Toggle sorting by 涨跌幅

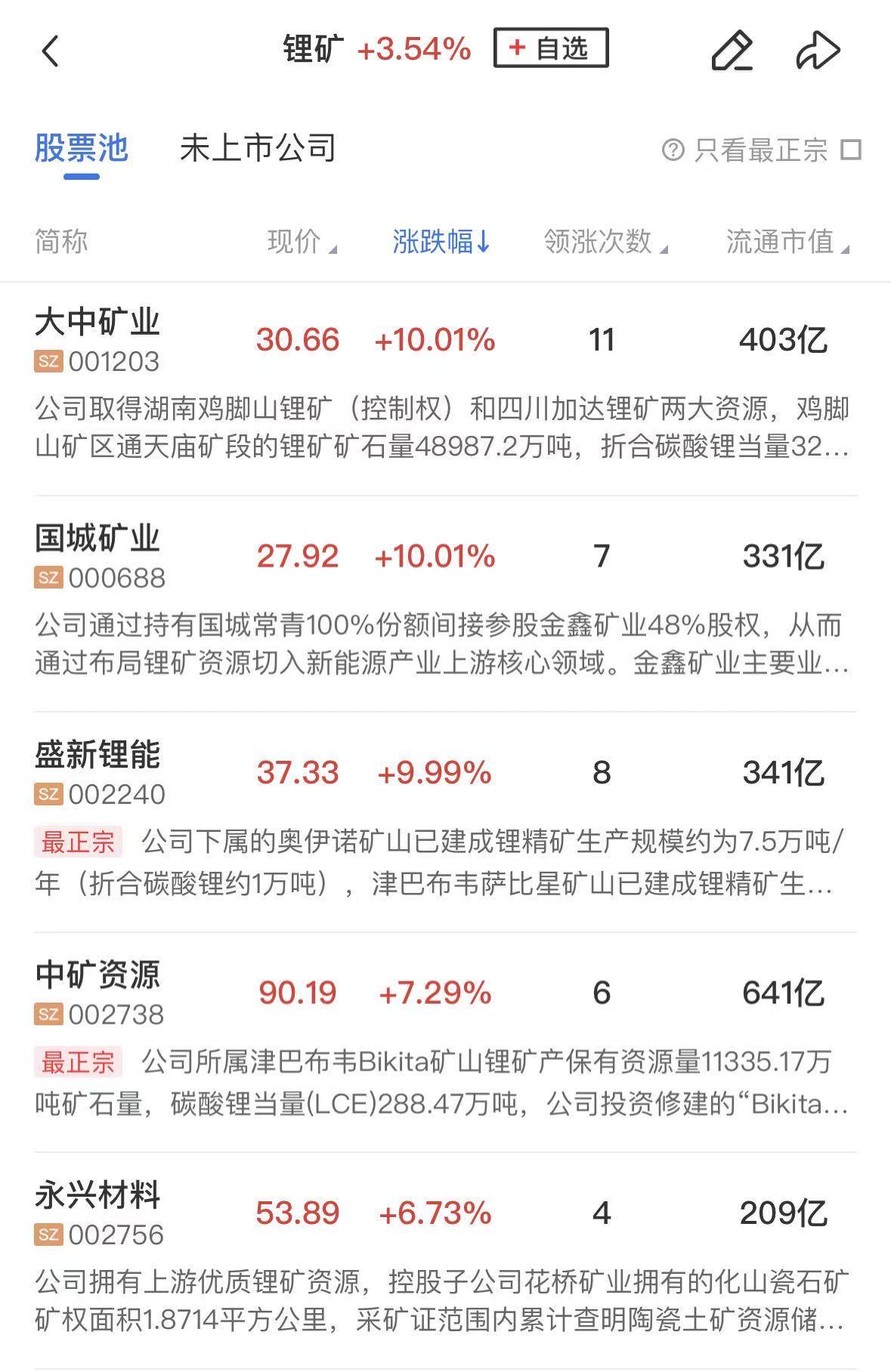[x=441, y=242]
